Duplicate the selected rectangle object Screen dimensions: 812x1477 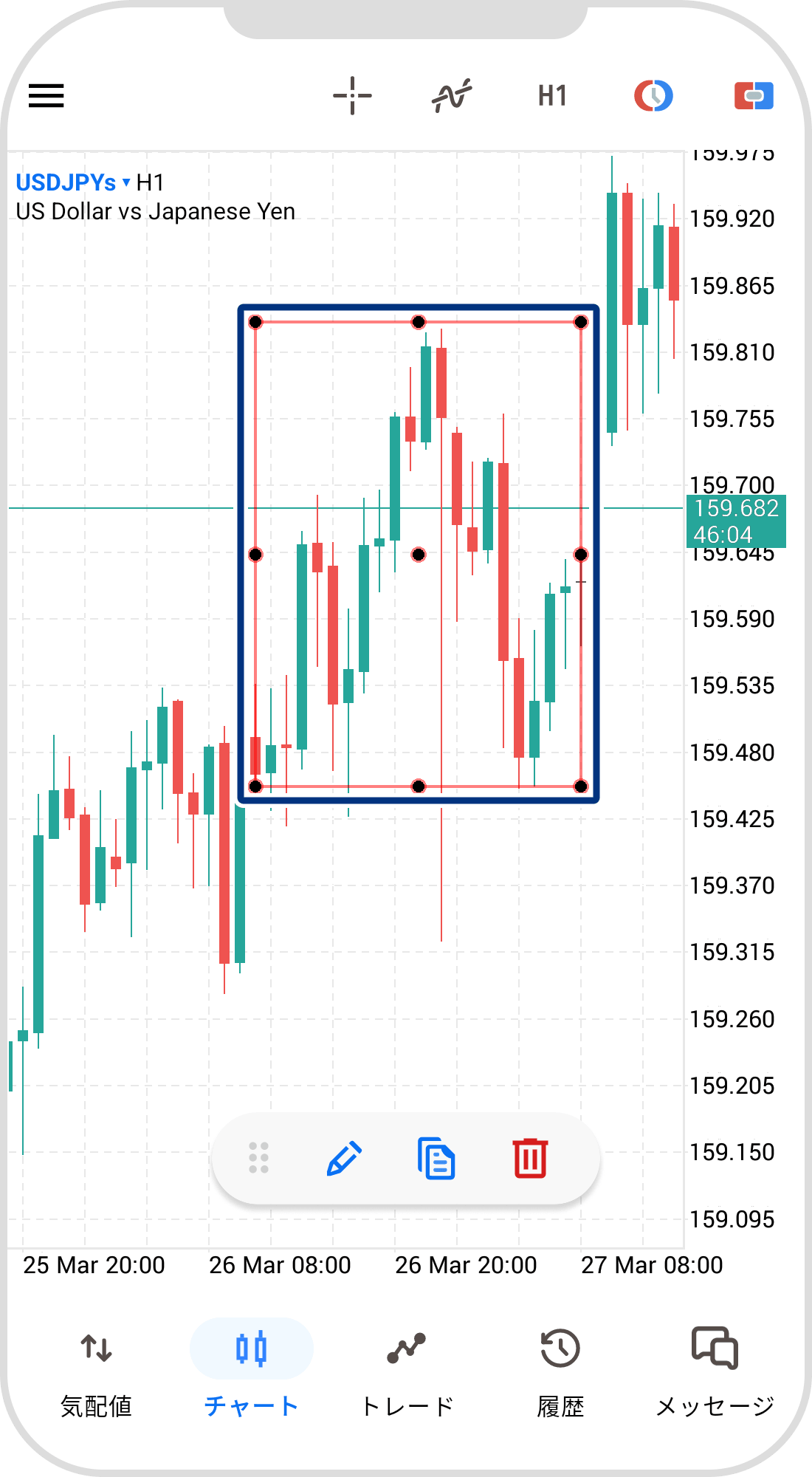436,1158
